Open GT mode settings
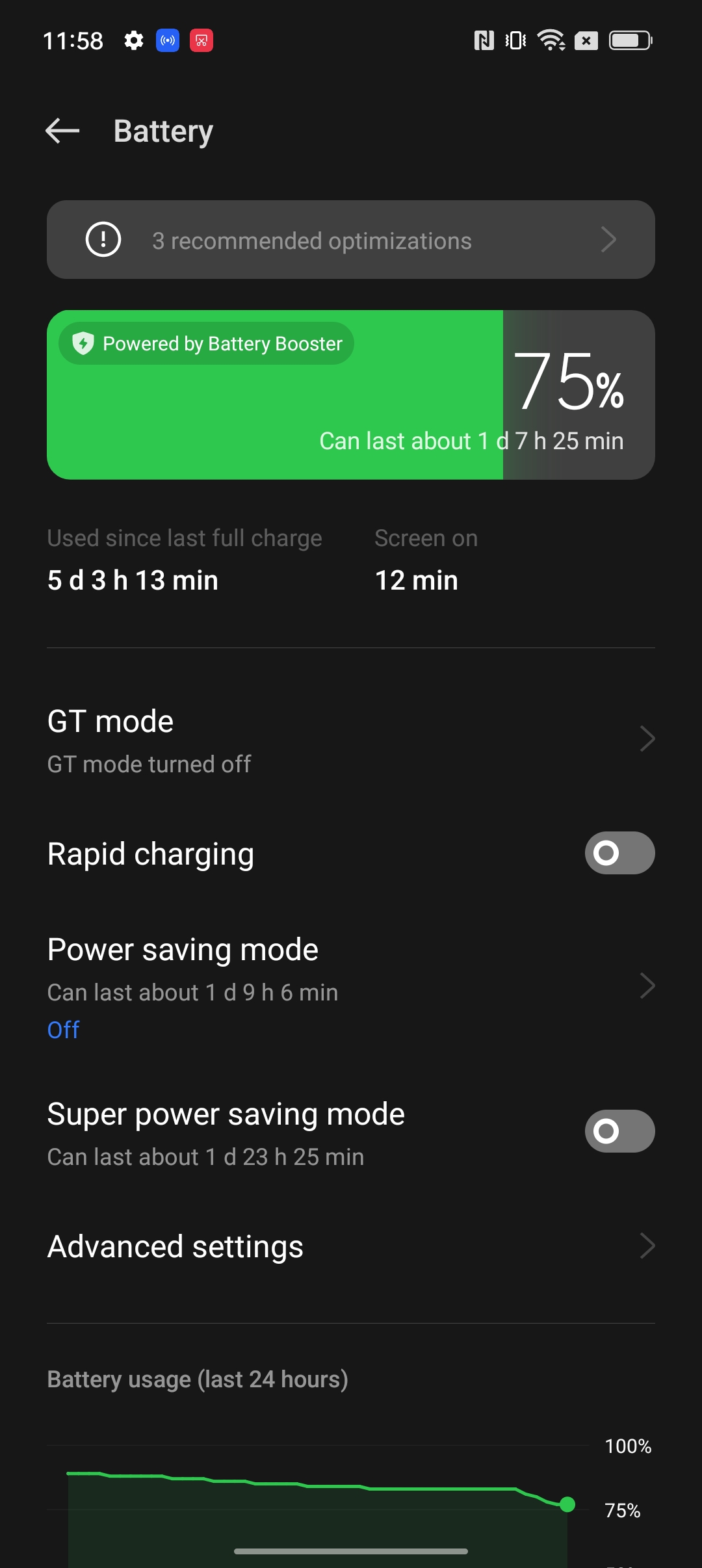The width and height of the screenshot is (702, 1568). [350, 740]
